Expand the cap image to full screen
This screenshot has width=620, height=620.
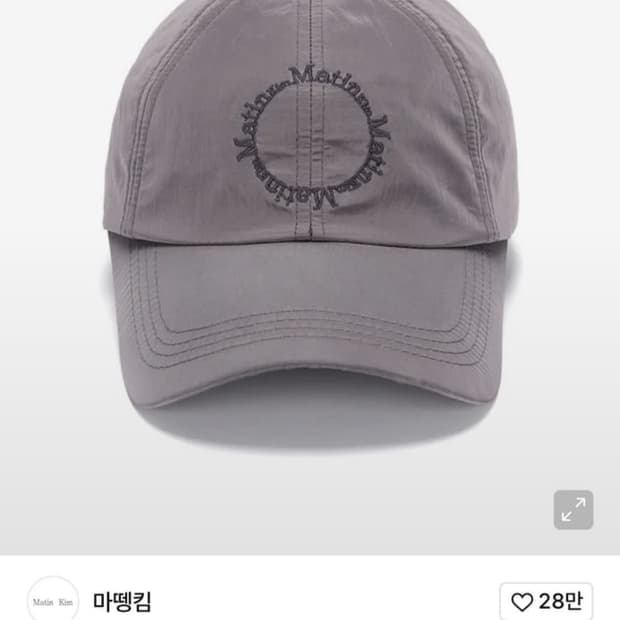(x=573, y=510)
